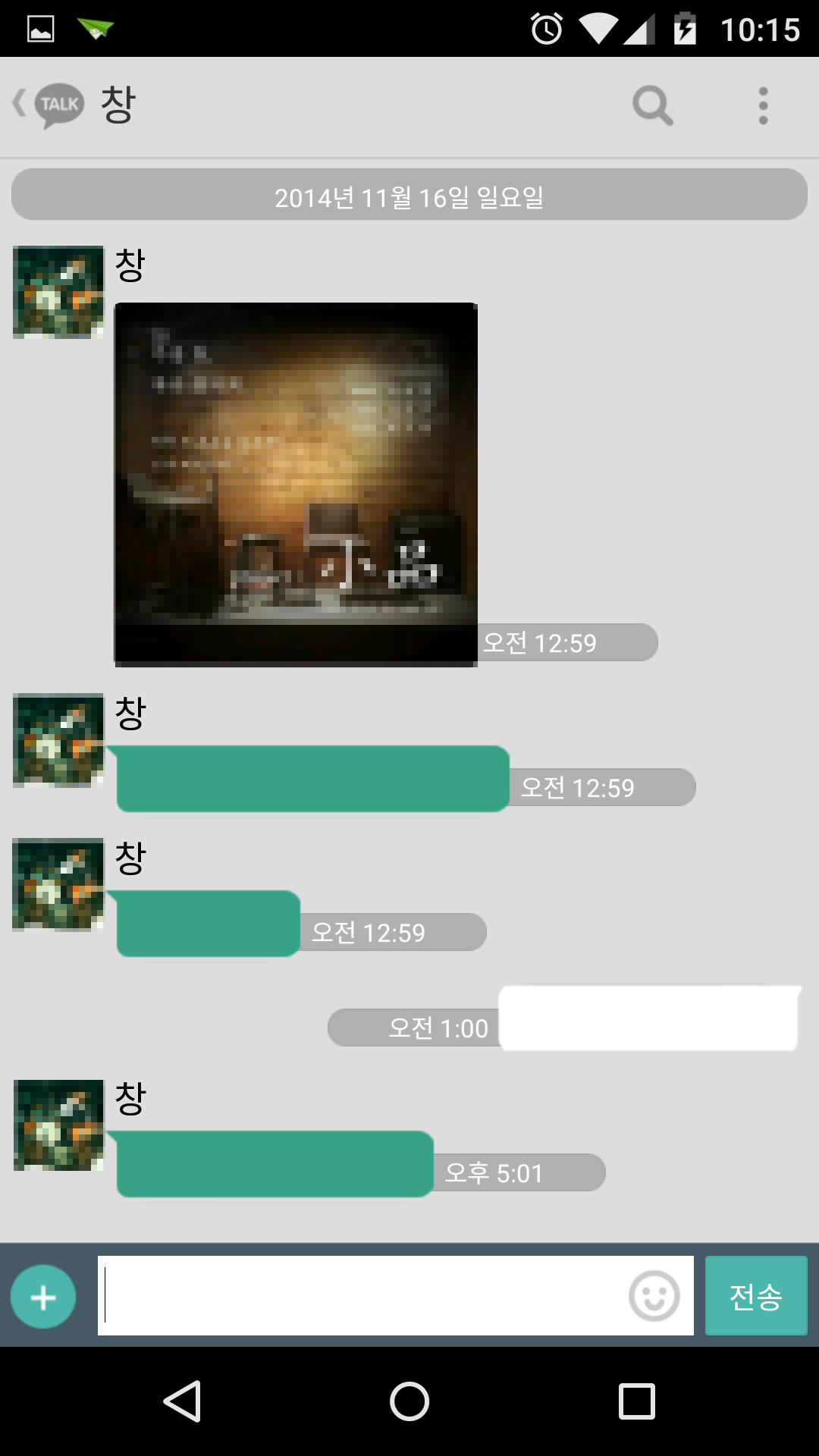This screenshot has width=819, height=1456.
Task: Open the emoticon picker
Action: pos(654,1296)
